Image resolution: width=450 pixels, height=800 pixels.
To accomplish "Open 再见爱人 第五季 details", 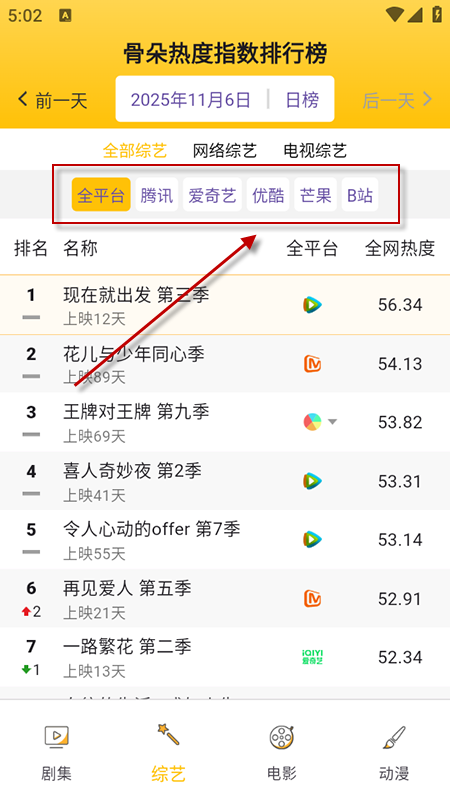I will pos(225,598).
